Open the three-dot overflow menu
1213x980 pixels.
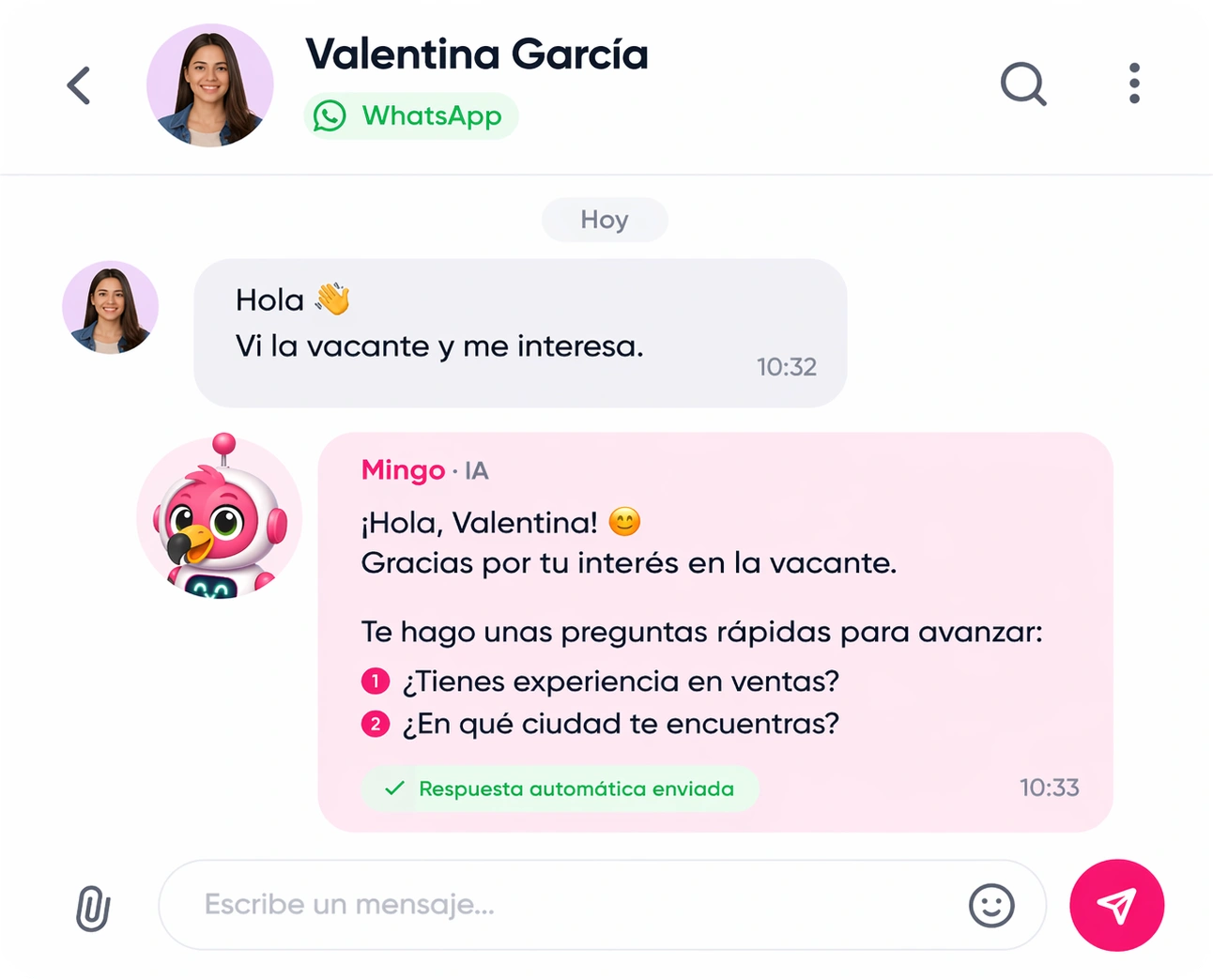pyautogui.click(x=1134, y=84)
